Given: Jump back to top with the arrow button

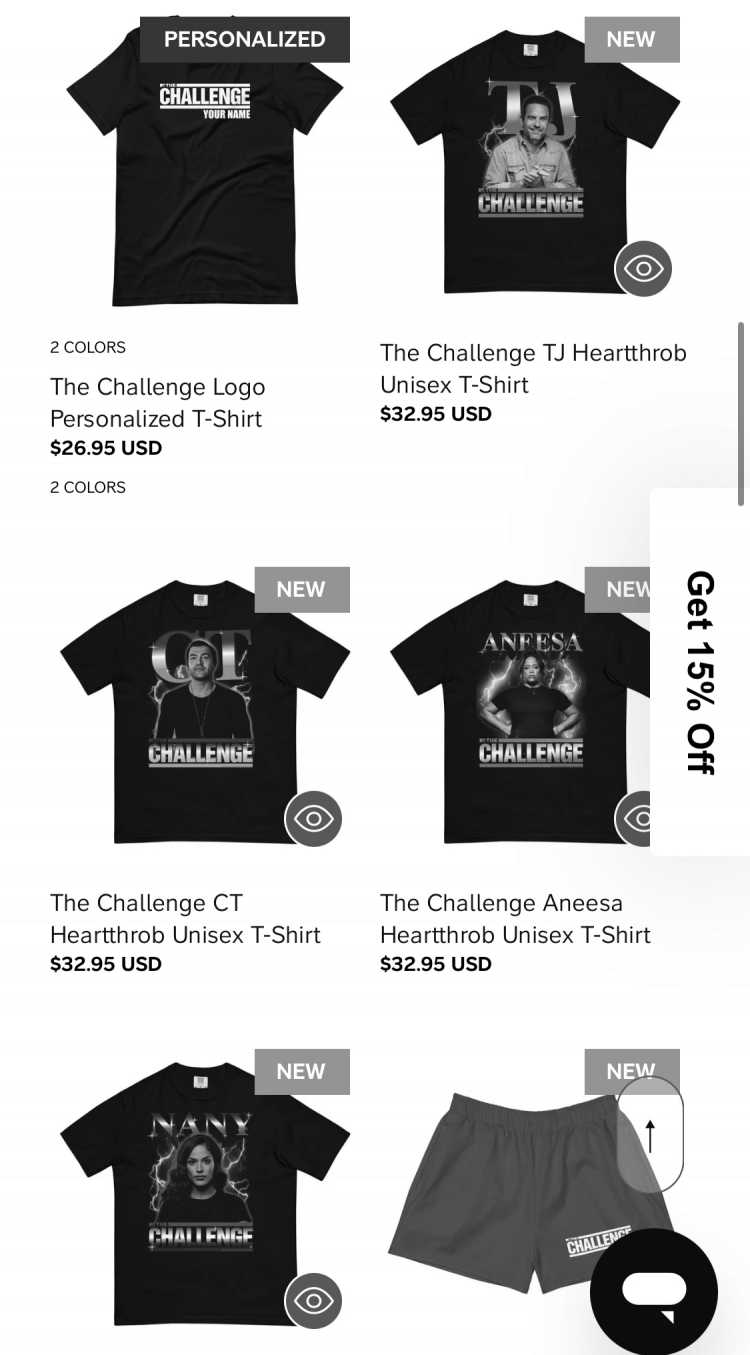Looking at the screenshot, I should [650, 1135].
